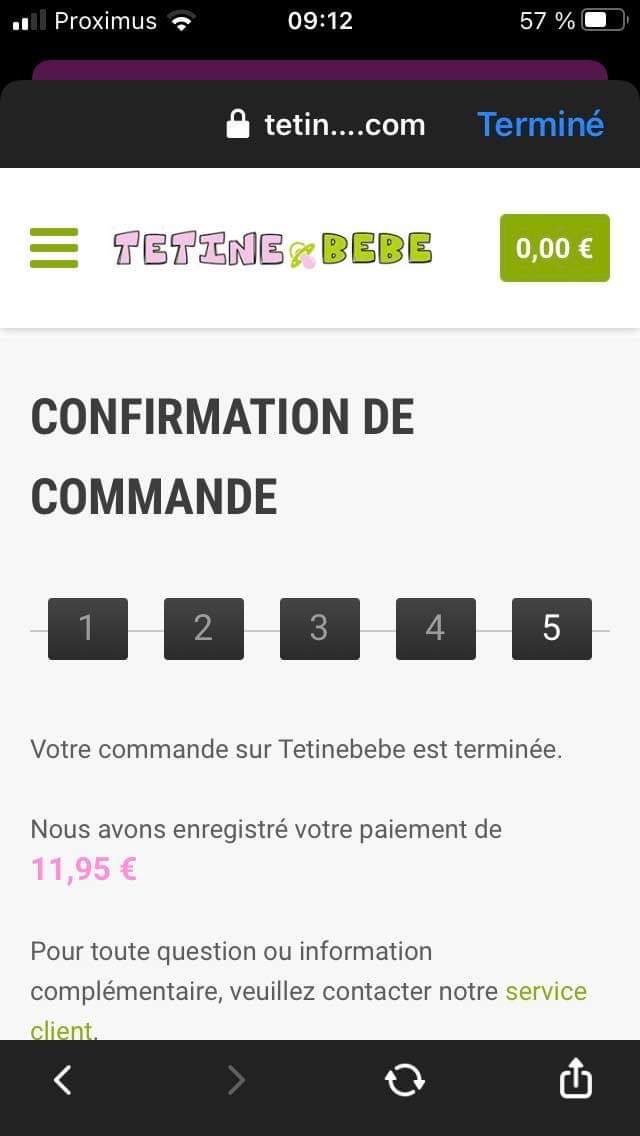Open the 0,00 € cart button
Viewport: 640px width, 1136px height.
click(554, 248)
